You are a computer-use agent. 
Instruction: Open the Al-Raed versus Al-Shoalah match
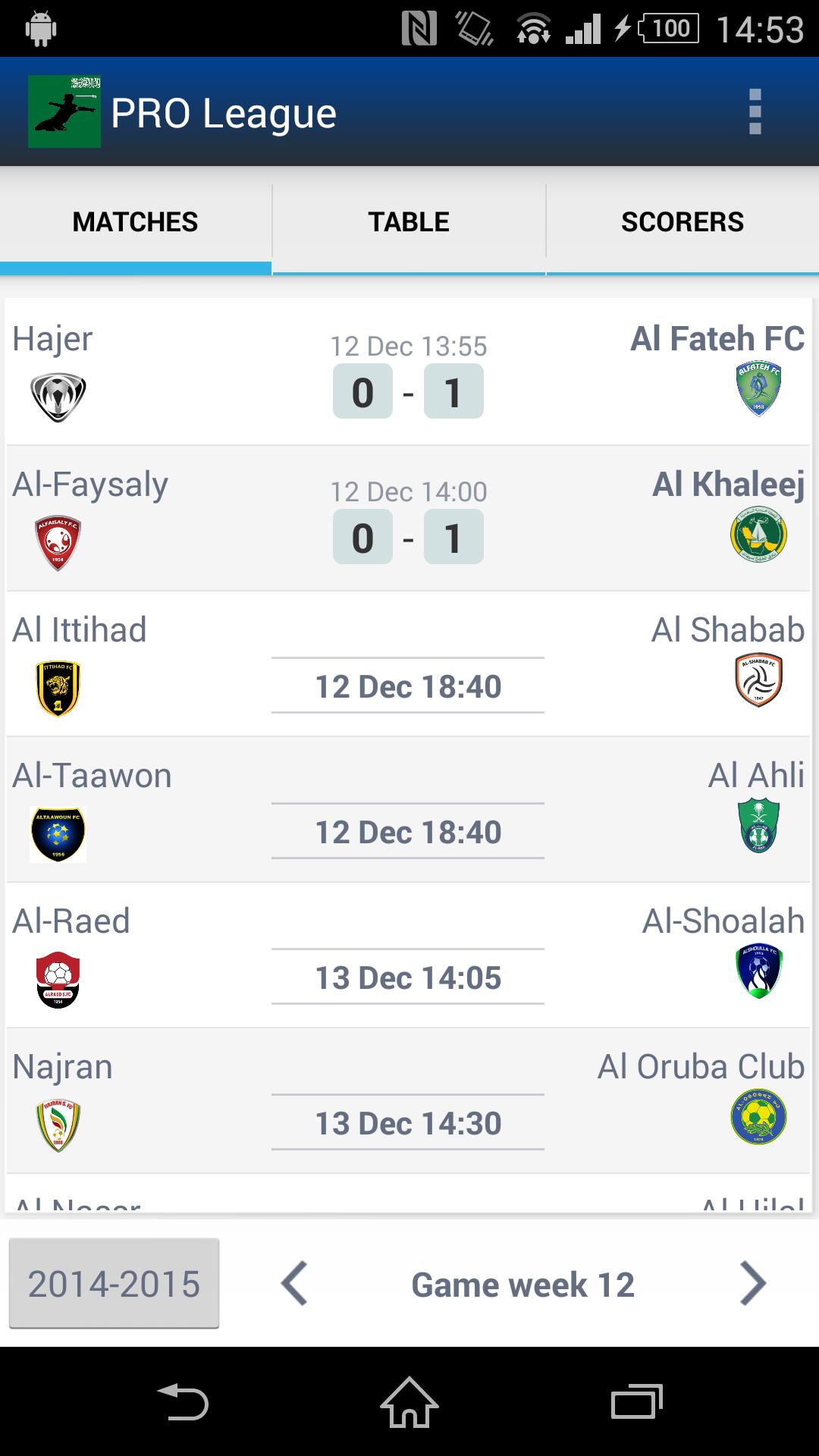click(x=409, y=977)
